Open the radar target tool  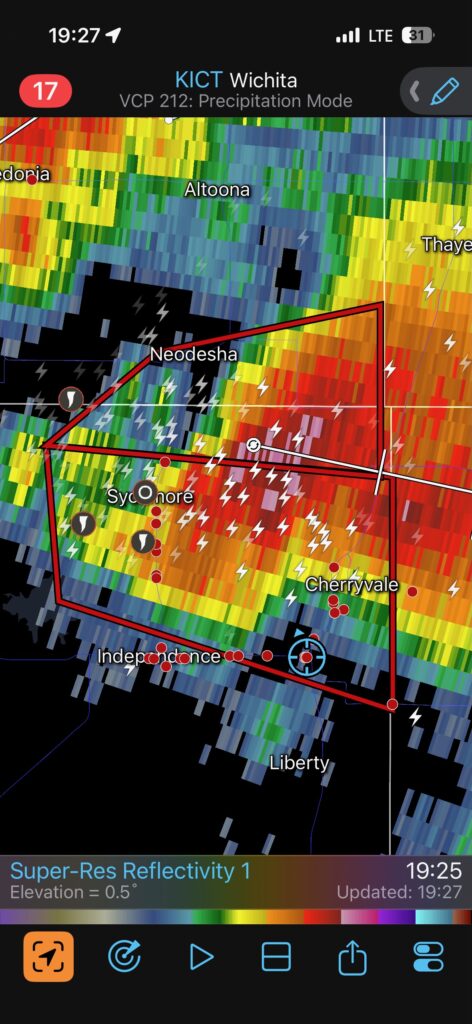click(126, 957)
